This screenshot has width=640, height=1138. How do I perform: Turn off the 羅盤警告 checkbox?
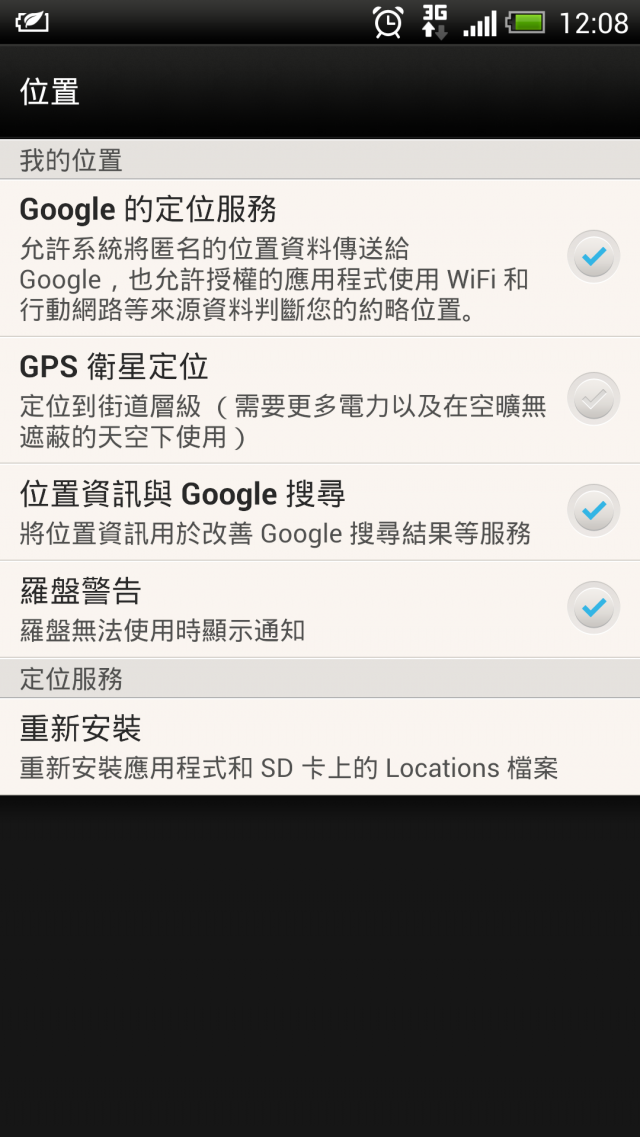pos(594,607)
